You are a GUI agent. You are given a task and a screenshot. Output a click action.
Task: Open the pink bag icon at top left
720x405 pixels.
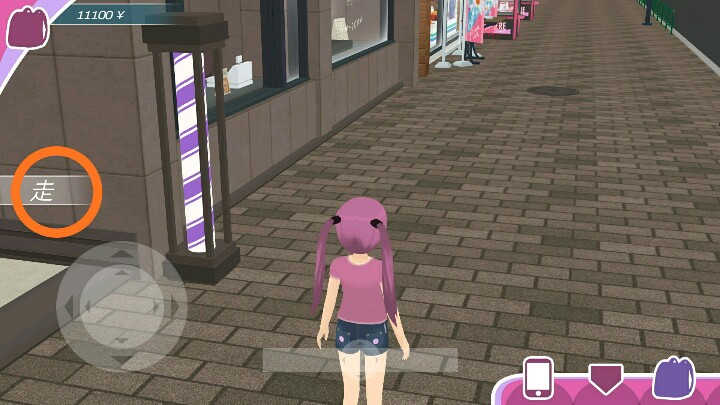click(27, 26)
